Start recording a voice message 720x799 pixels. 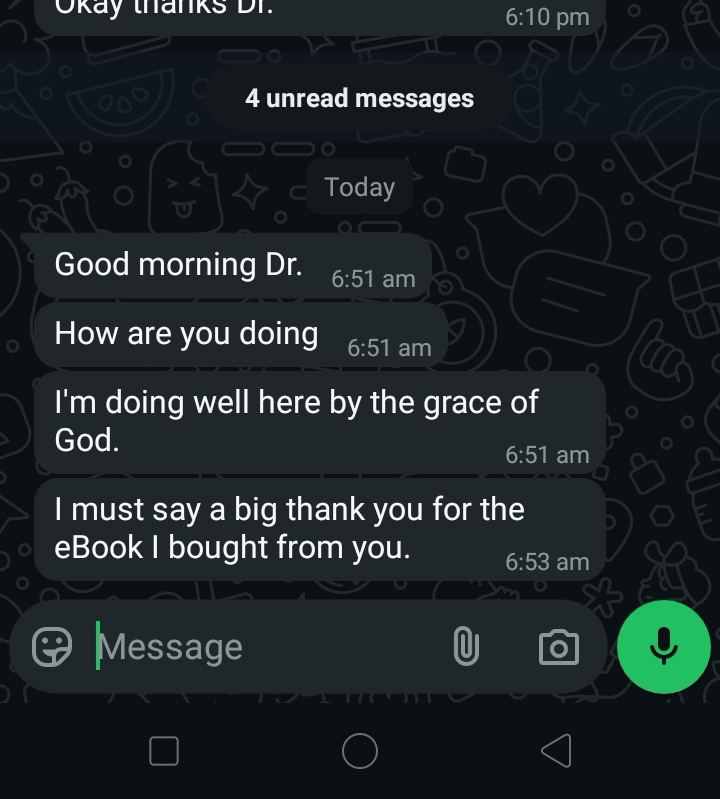tap(664, 647)
